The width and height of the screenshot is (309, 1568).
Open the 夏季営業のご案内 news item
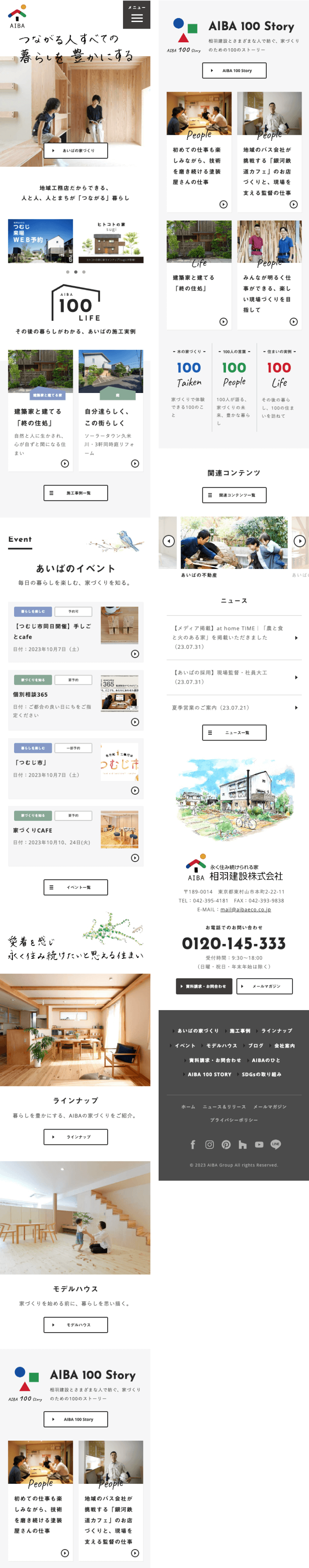(234, 707)
